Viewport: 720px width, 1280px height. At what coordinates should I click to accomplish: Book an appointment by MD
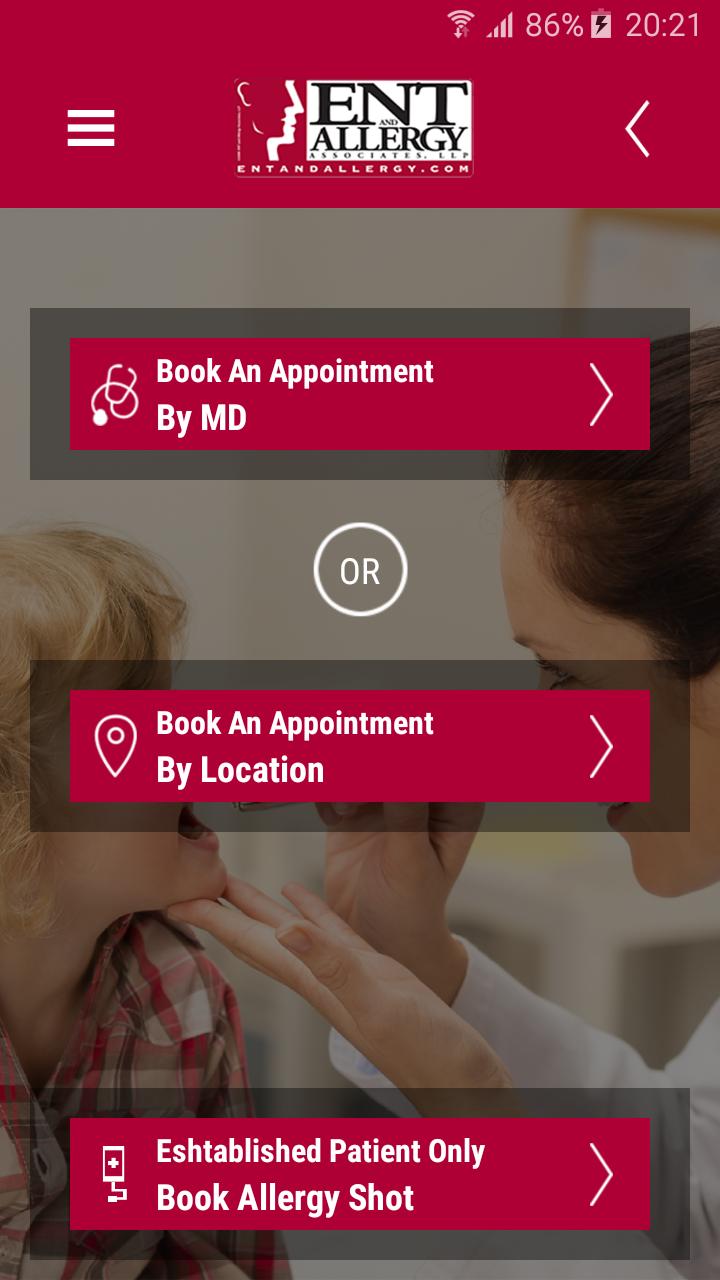(x=360, y=394)
